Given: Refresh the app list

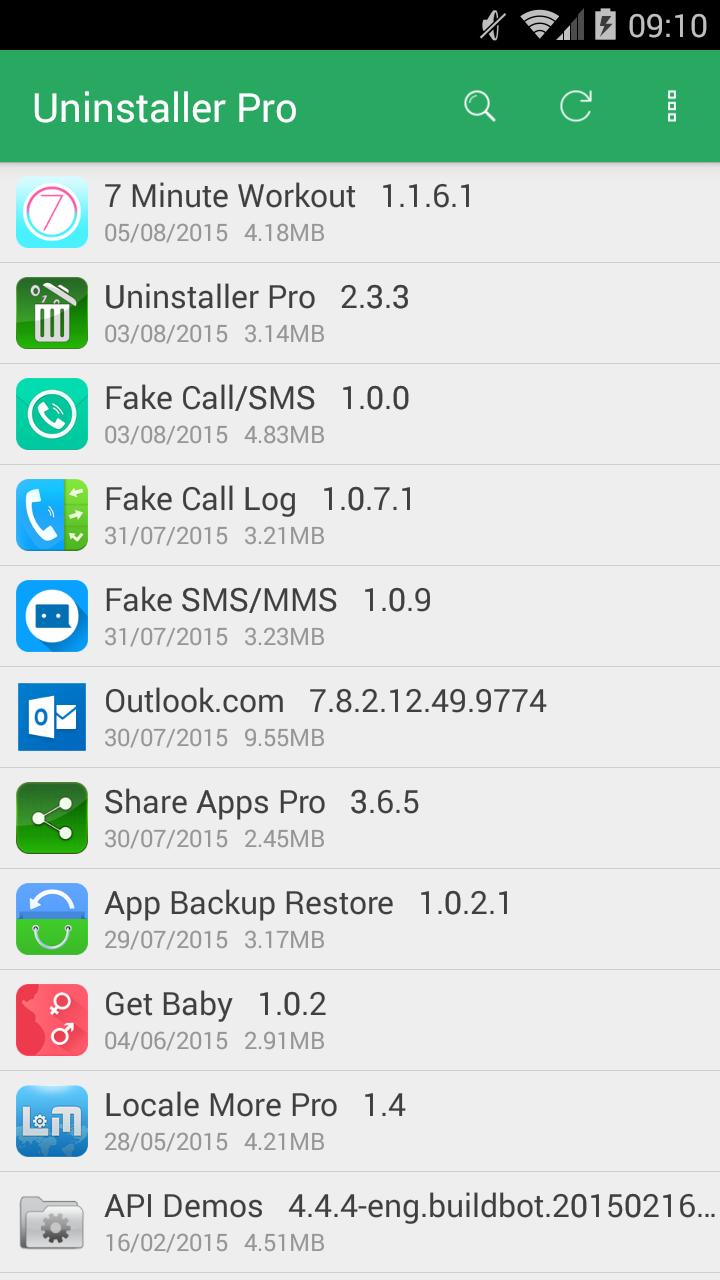Looking at the screenshot, I should tap(576, 106).
